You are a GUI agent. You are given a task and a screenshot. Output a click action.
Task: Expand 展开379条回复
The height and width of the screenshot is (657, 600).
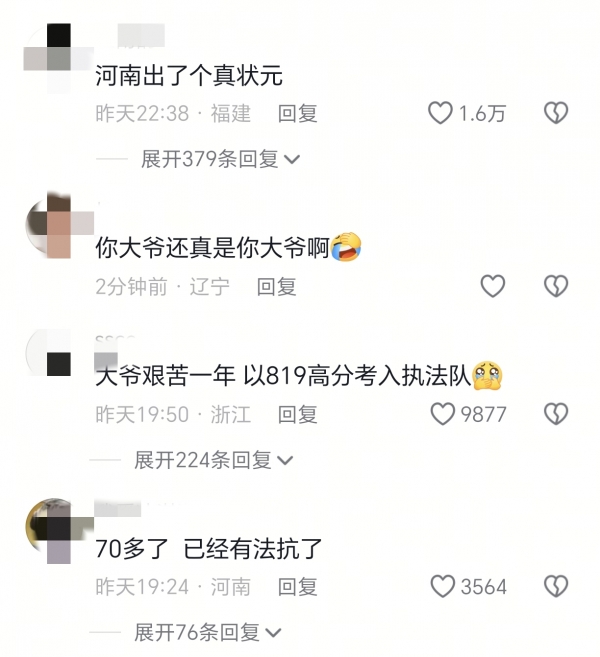click(220, 160)
